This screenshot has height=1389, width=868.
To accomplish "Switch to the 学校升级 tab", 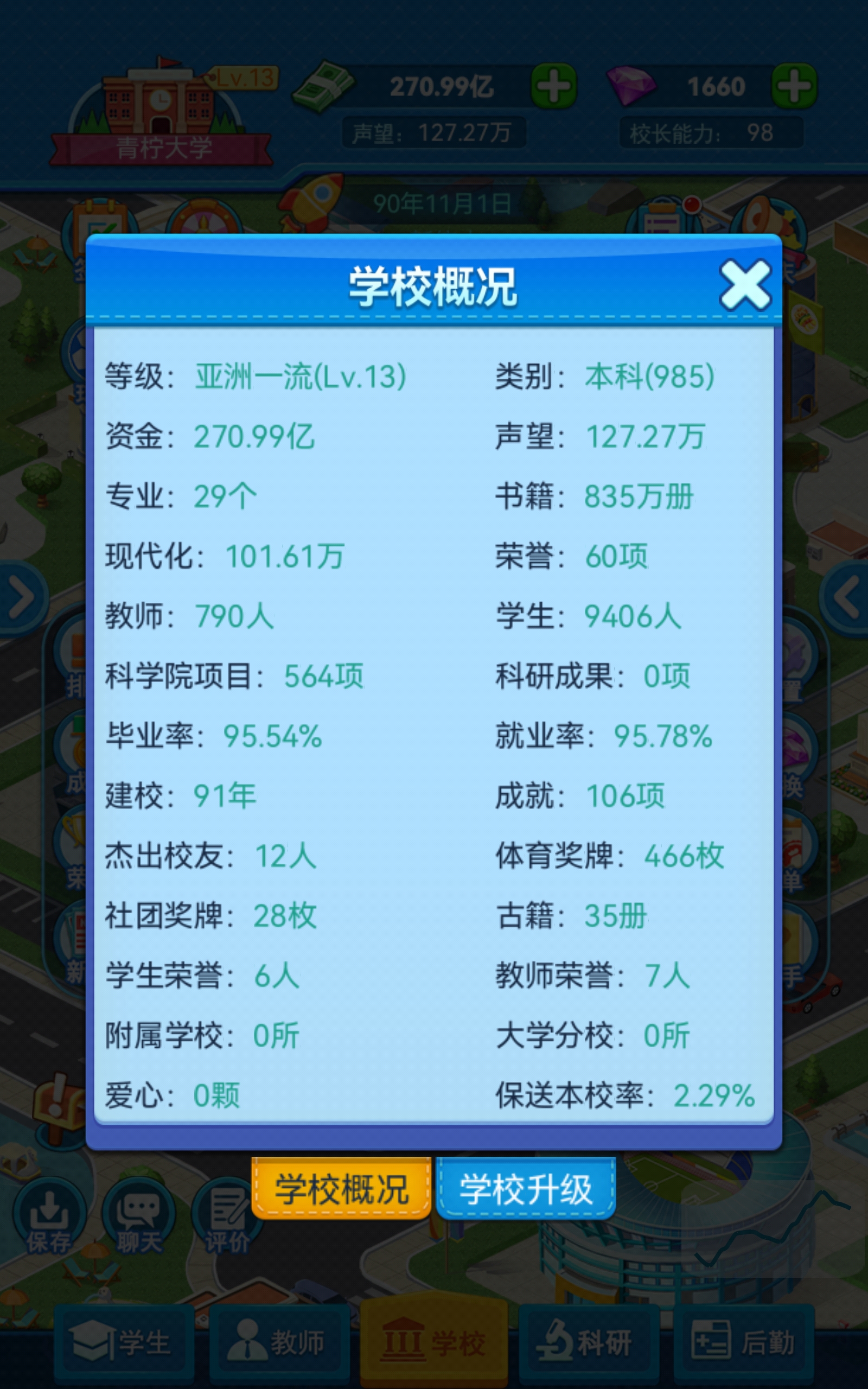I will click(x=525, y=1189).
